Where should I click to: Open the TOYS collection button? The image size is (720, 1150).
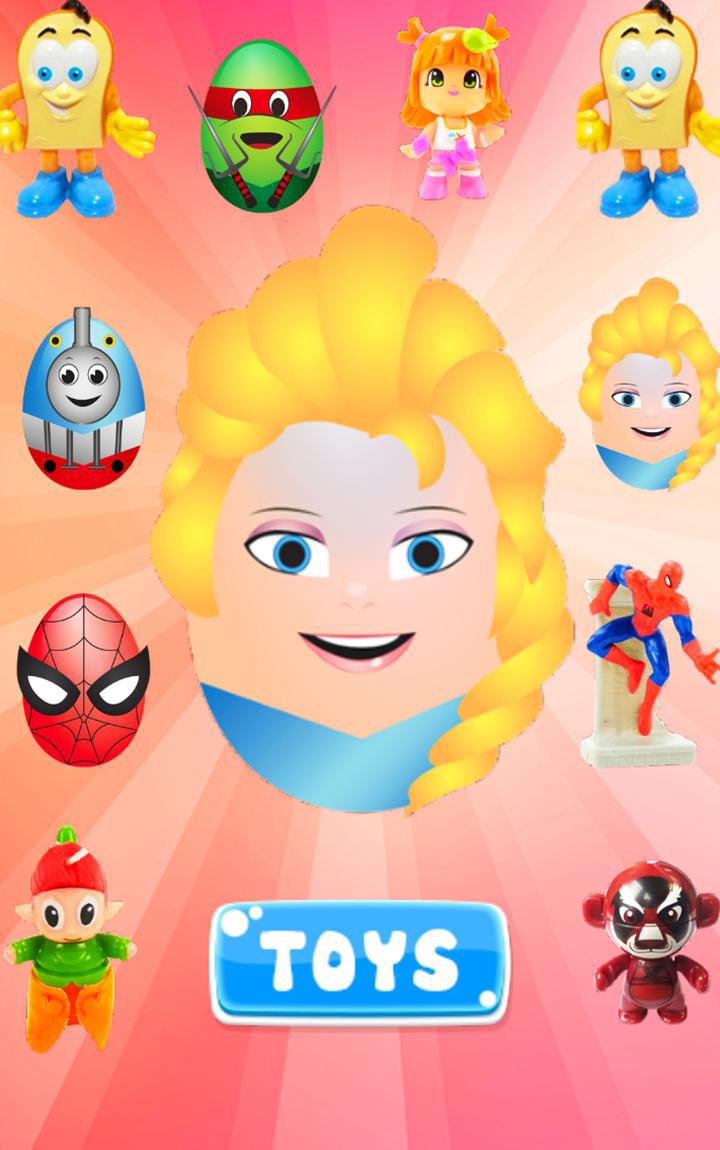tap(360, 962)
